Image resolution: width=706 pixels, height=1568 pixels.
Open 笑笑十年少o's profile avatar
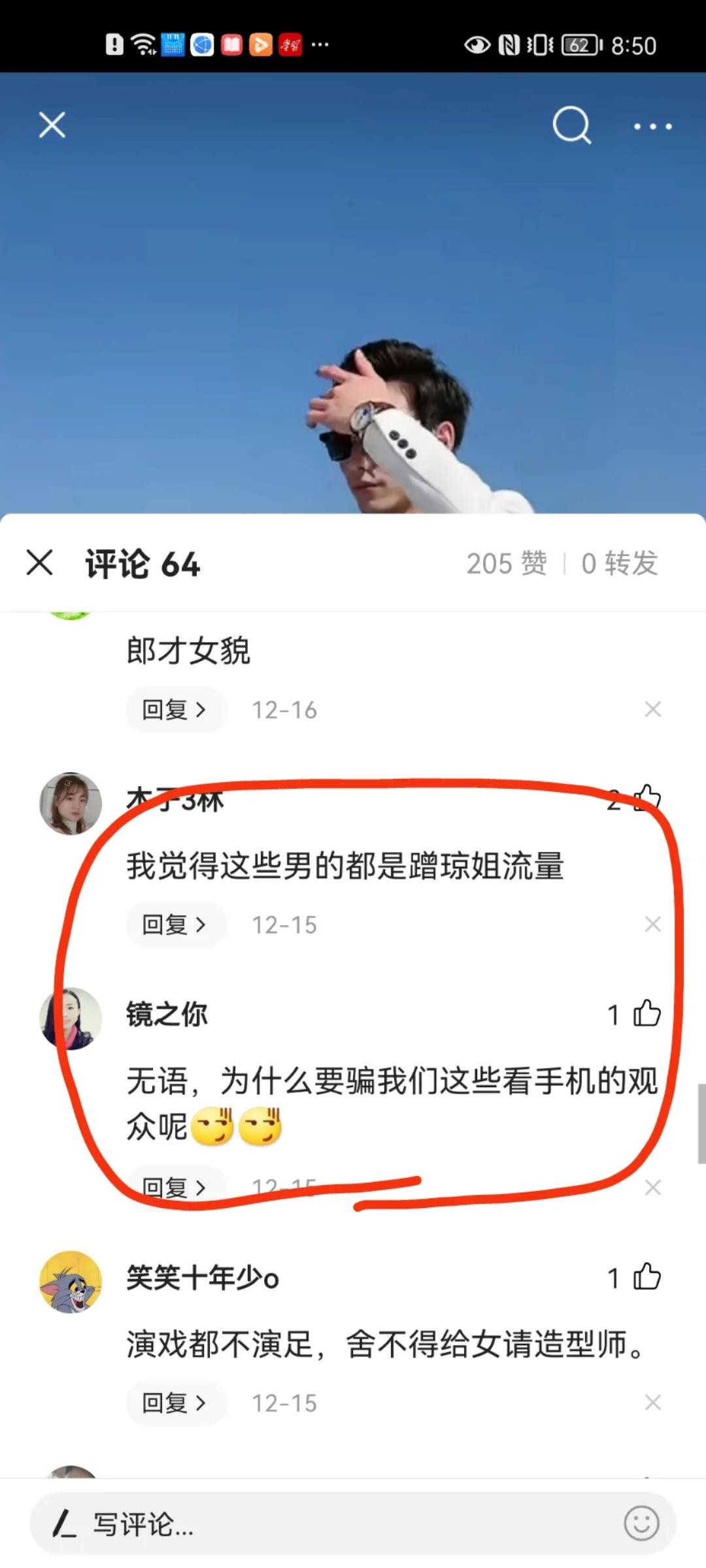tap(71, 1282)
